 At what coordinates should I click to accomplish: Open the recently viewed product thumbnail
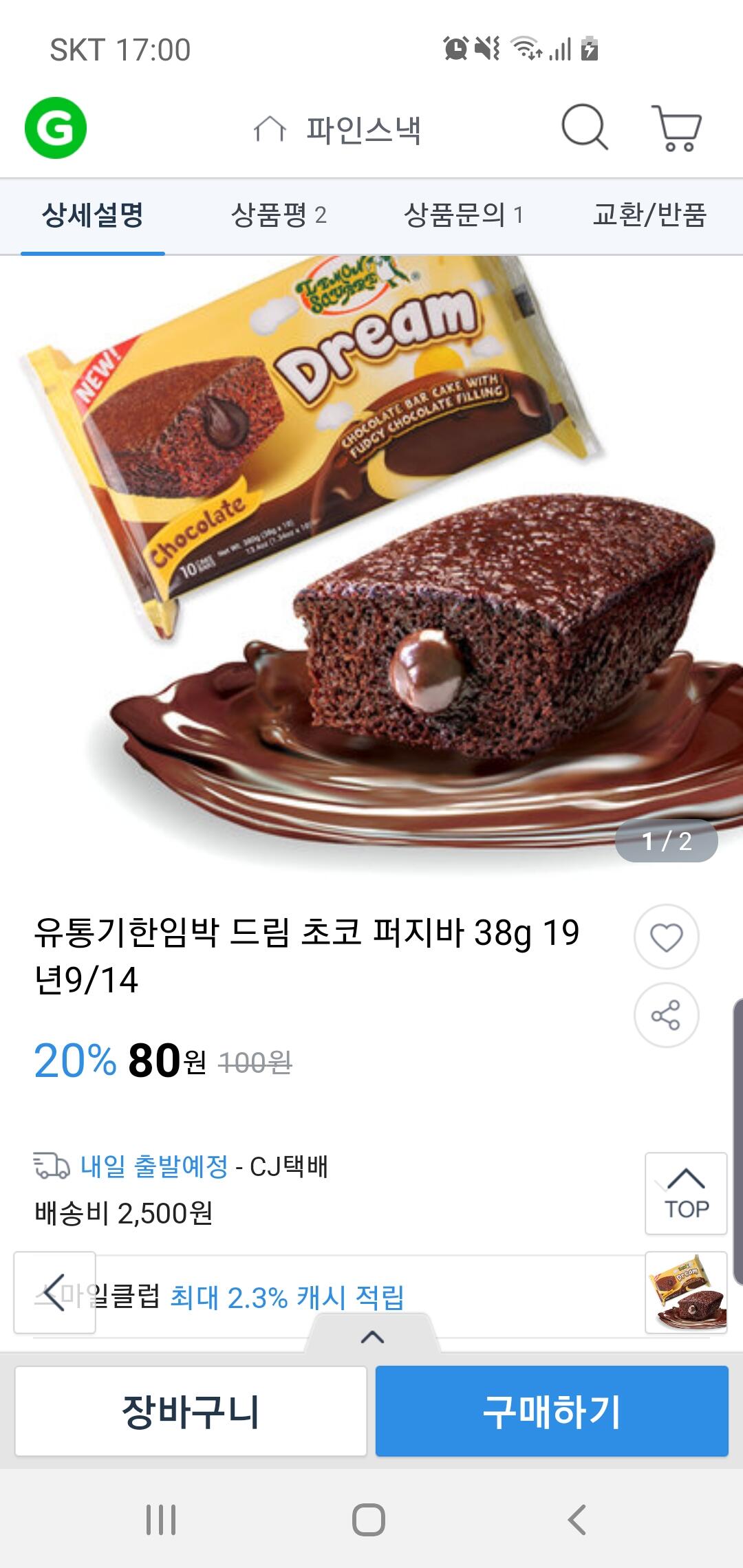tap(686, 1292)
